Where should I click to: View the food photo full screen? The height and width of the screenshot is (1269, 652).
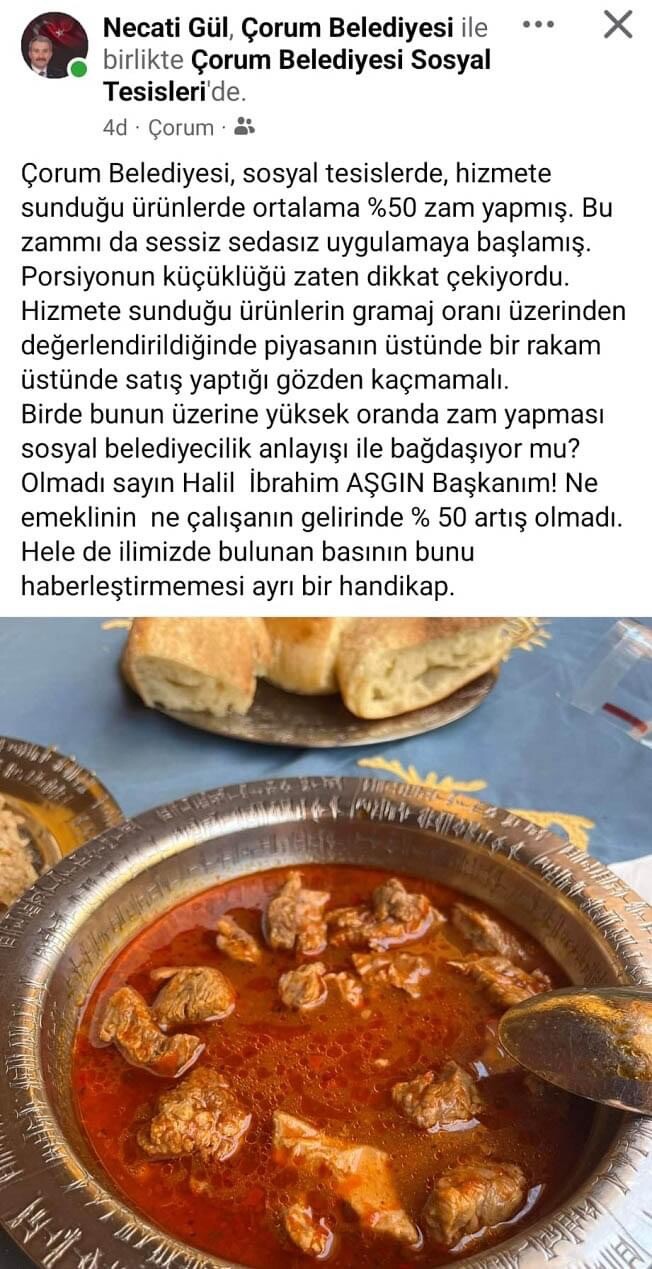[326, 942]
